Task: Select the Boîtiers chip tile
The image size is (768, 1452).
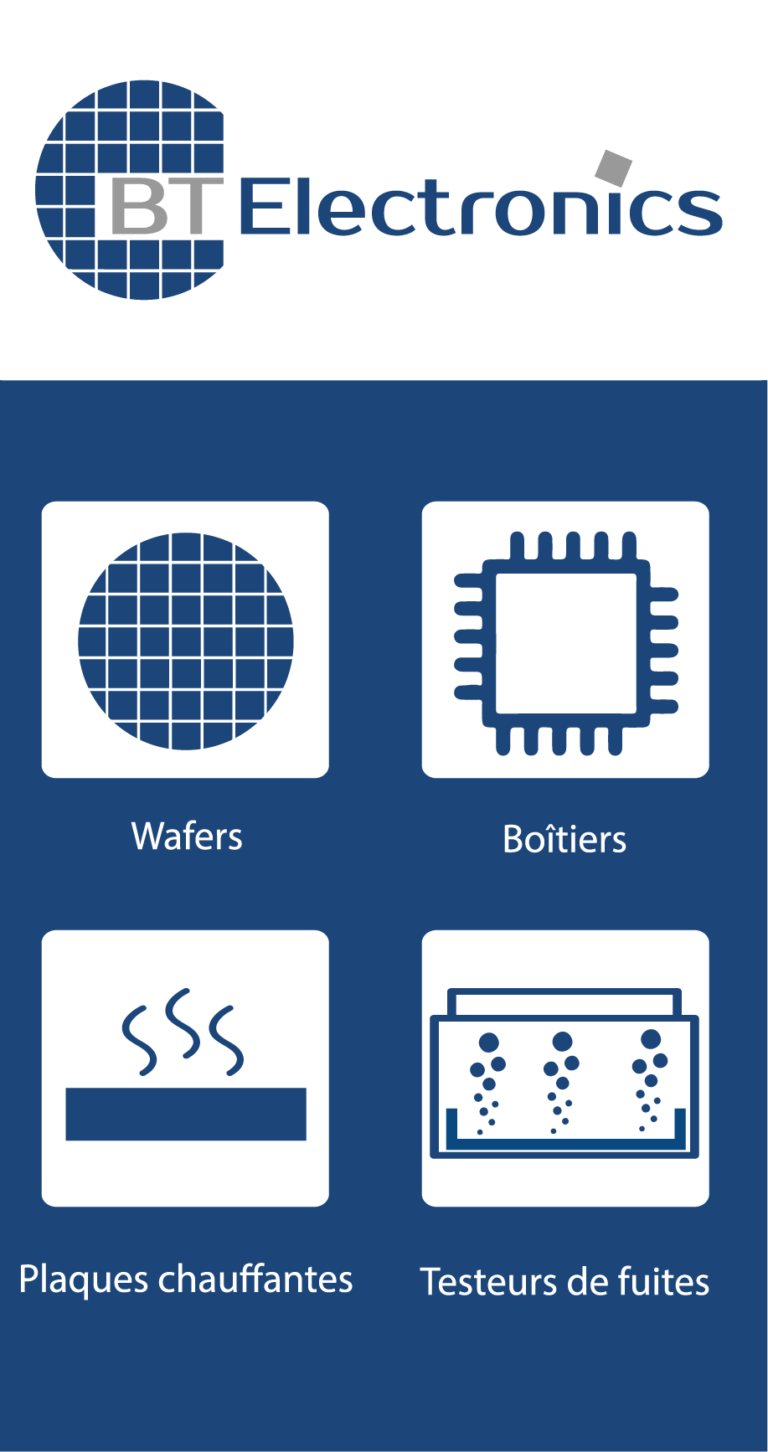Action: (x=565, y=640)
